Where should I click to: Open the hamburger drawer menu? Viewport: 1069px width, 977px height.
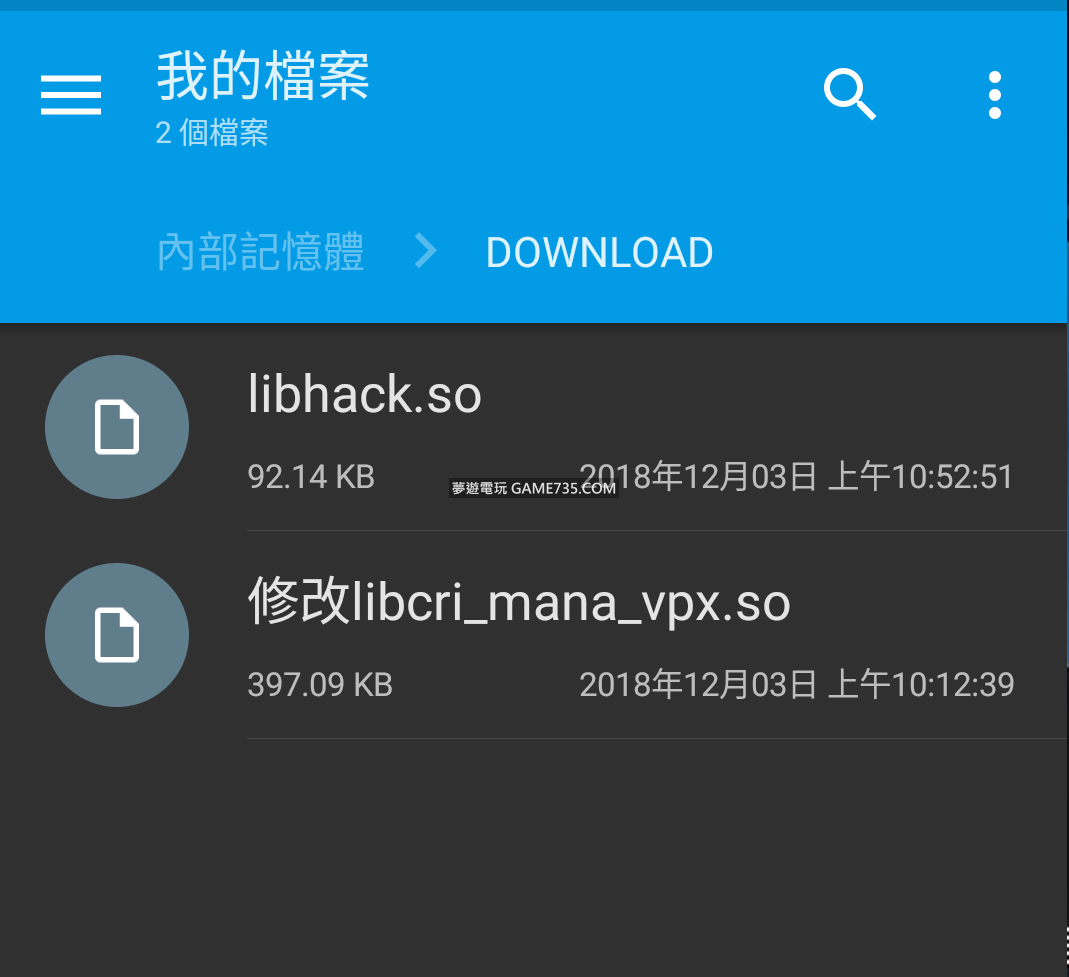tap(71, 95)
